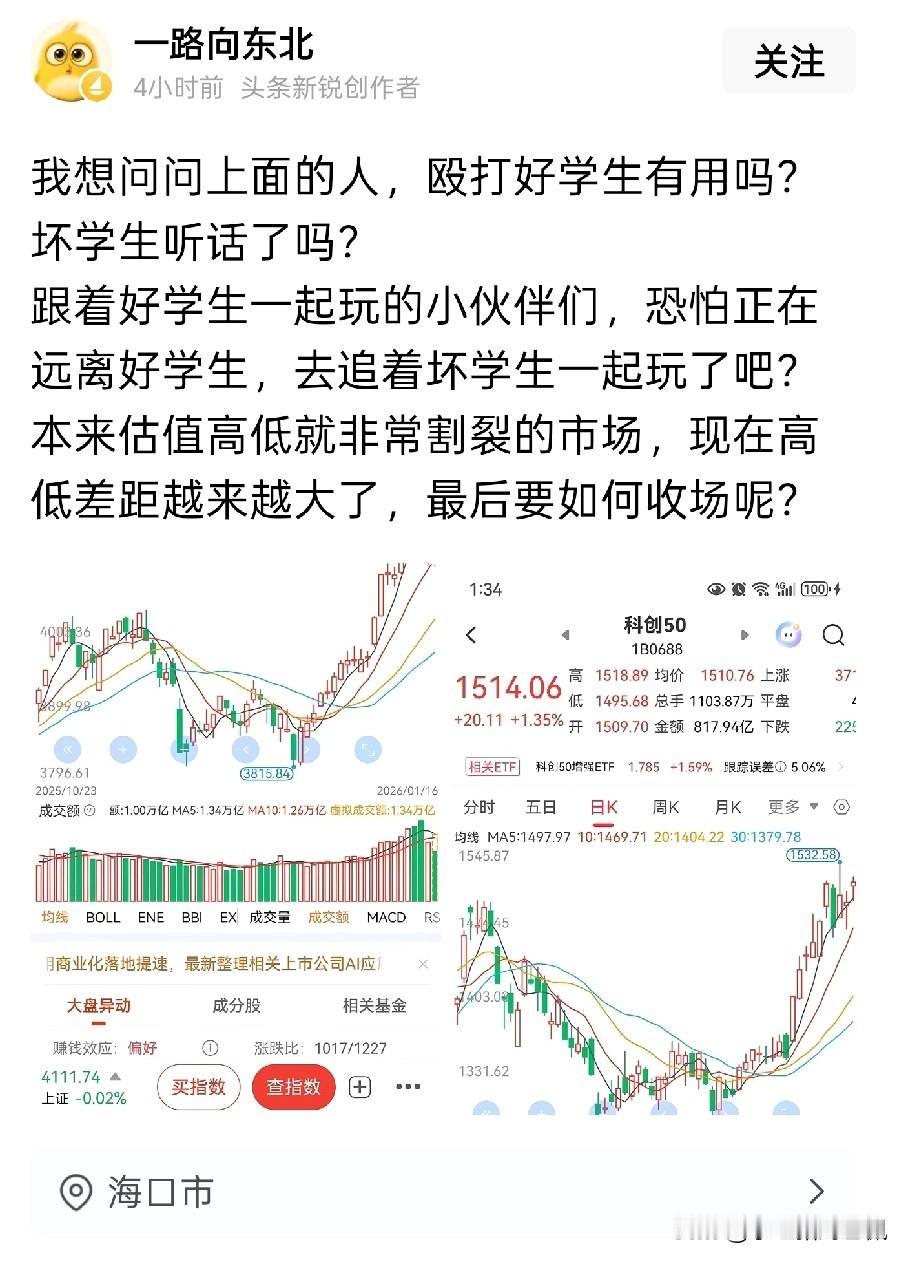Click the 买指数 button
Image resolution: width=908 pixels, height=1262 pixels.
point(197,1086)
